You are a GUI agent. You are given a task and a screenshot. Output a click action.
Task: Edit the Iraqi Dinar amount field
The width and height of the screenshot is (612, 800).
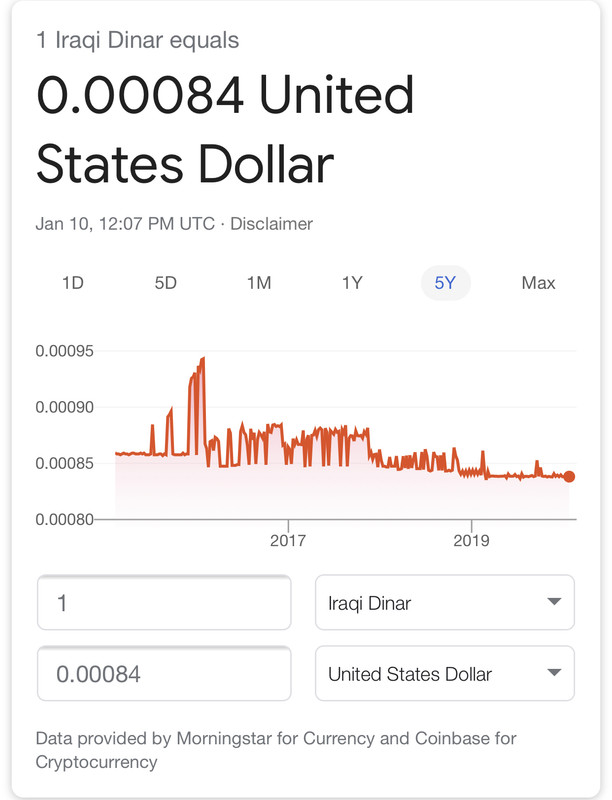pyautogui.click(x=164, y=603)
